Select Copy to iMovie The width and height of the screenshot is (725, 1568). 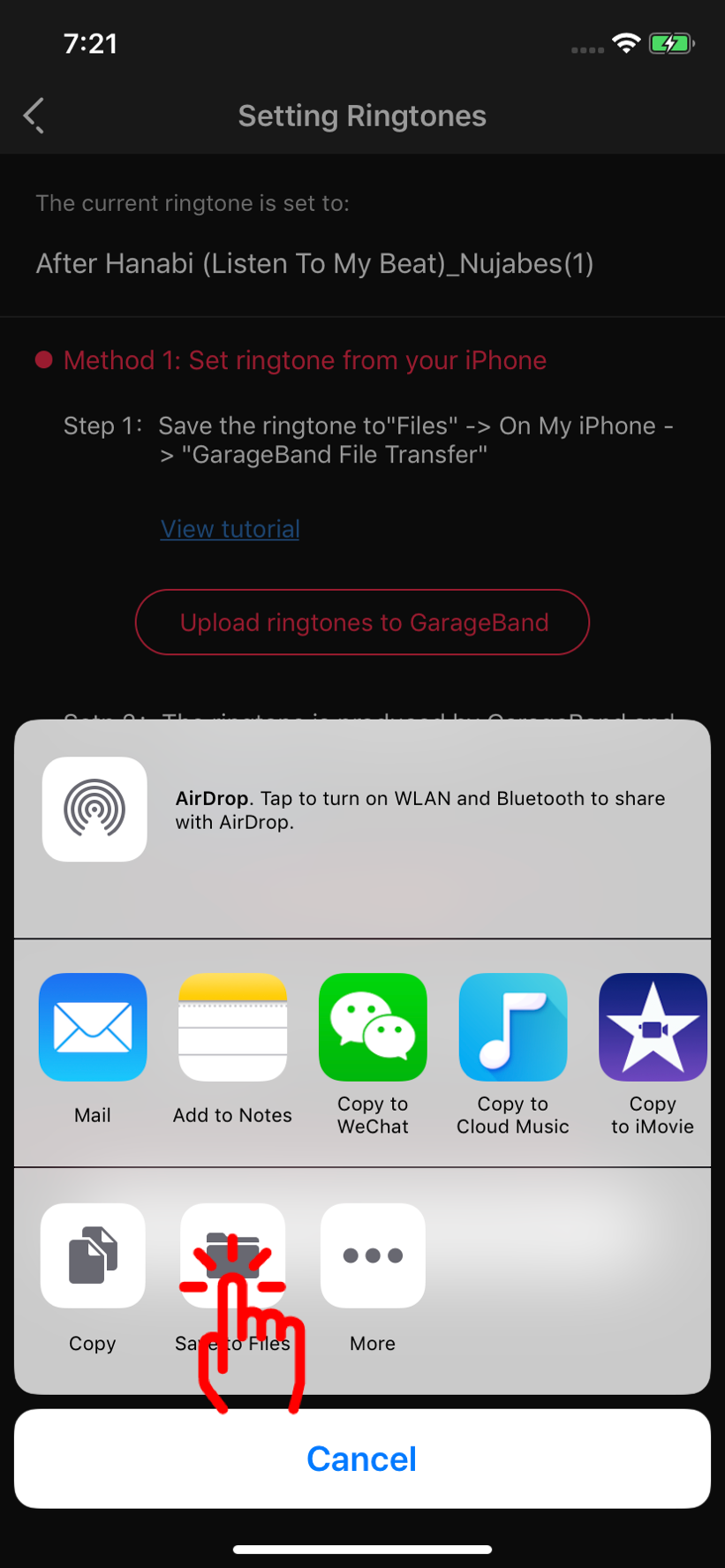point(652,1028)
